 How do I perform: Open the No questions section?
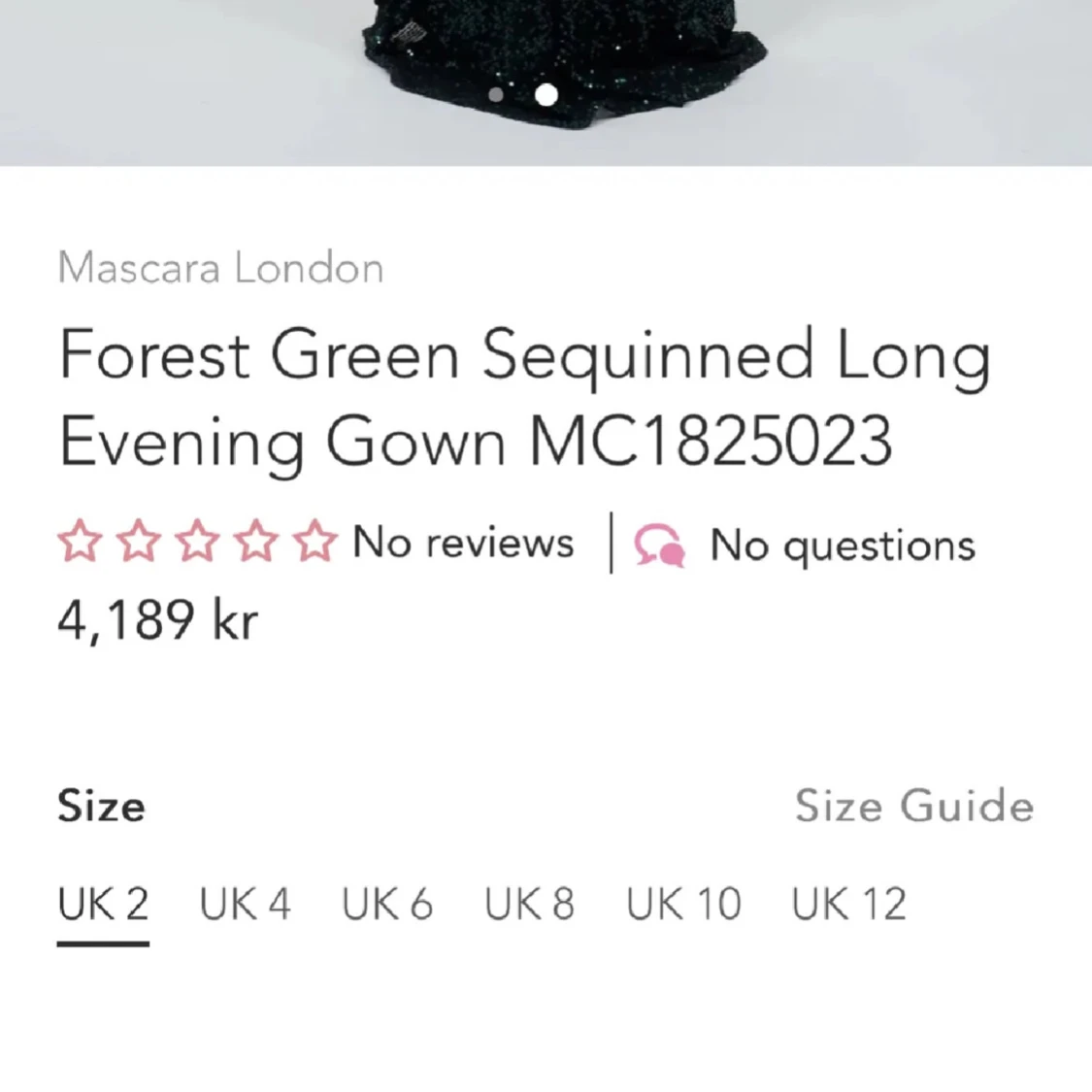pos(806,545)
